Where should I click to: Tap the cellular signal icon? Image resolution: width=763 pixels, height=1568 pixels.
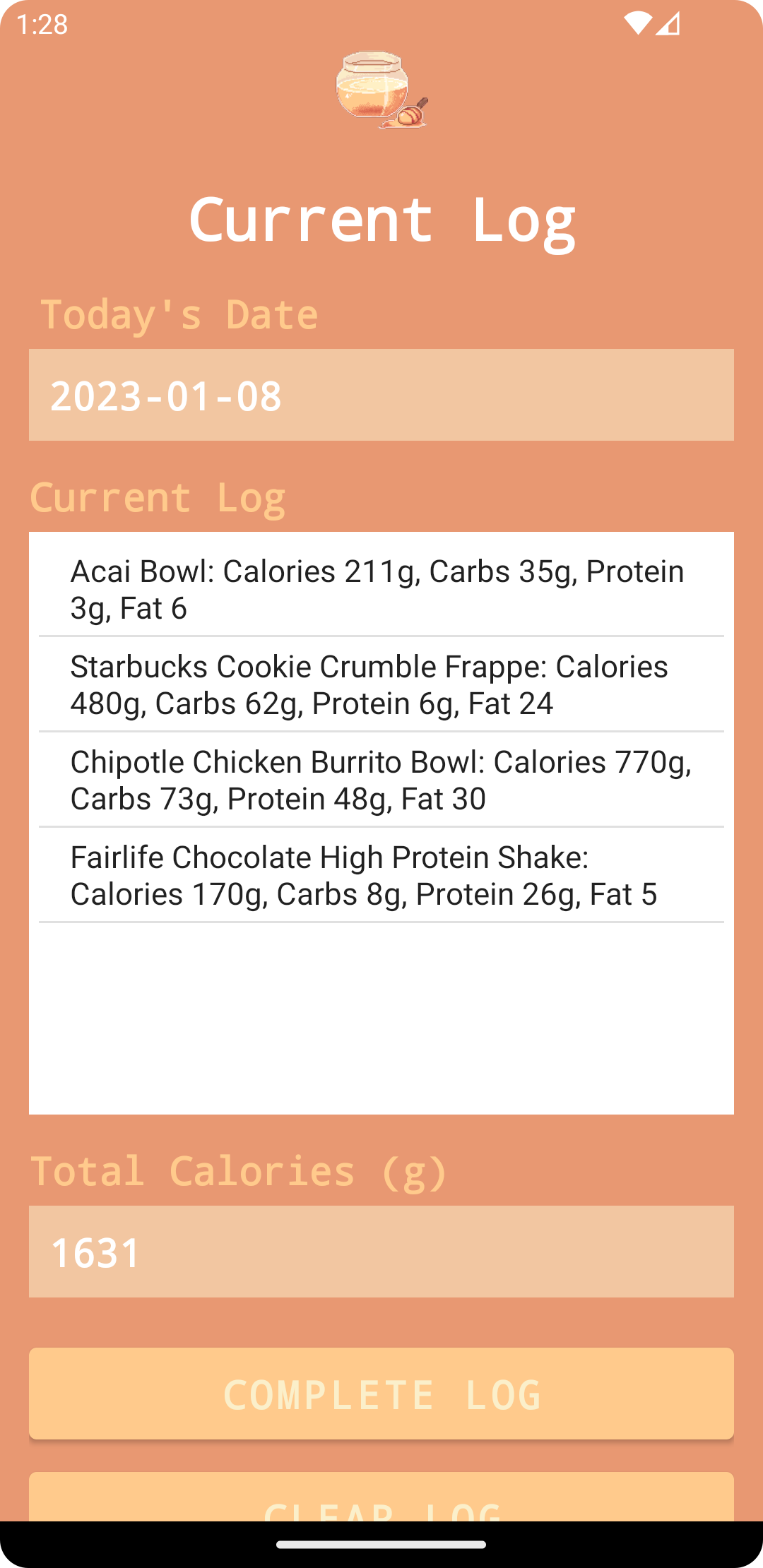[x=667, y=23]
